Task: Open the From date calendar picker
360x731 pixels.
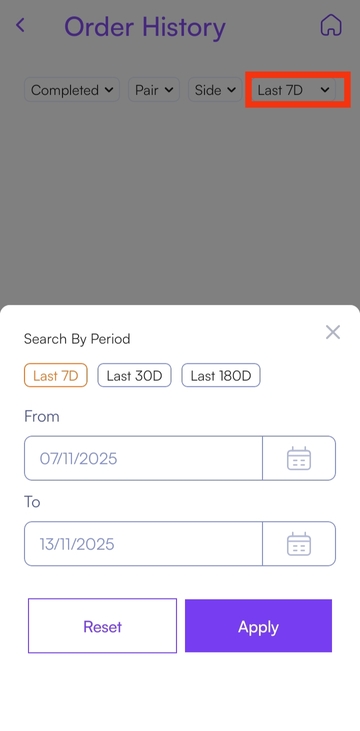Action: coord(299,458)
